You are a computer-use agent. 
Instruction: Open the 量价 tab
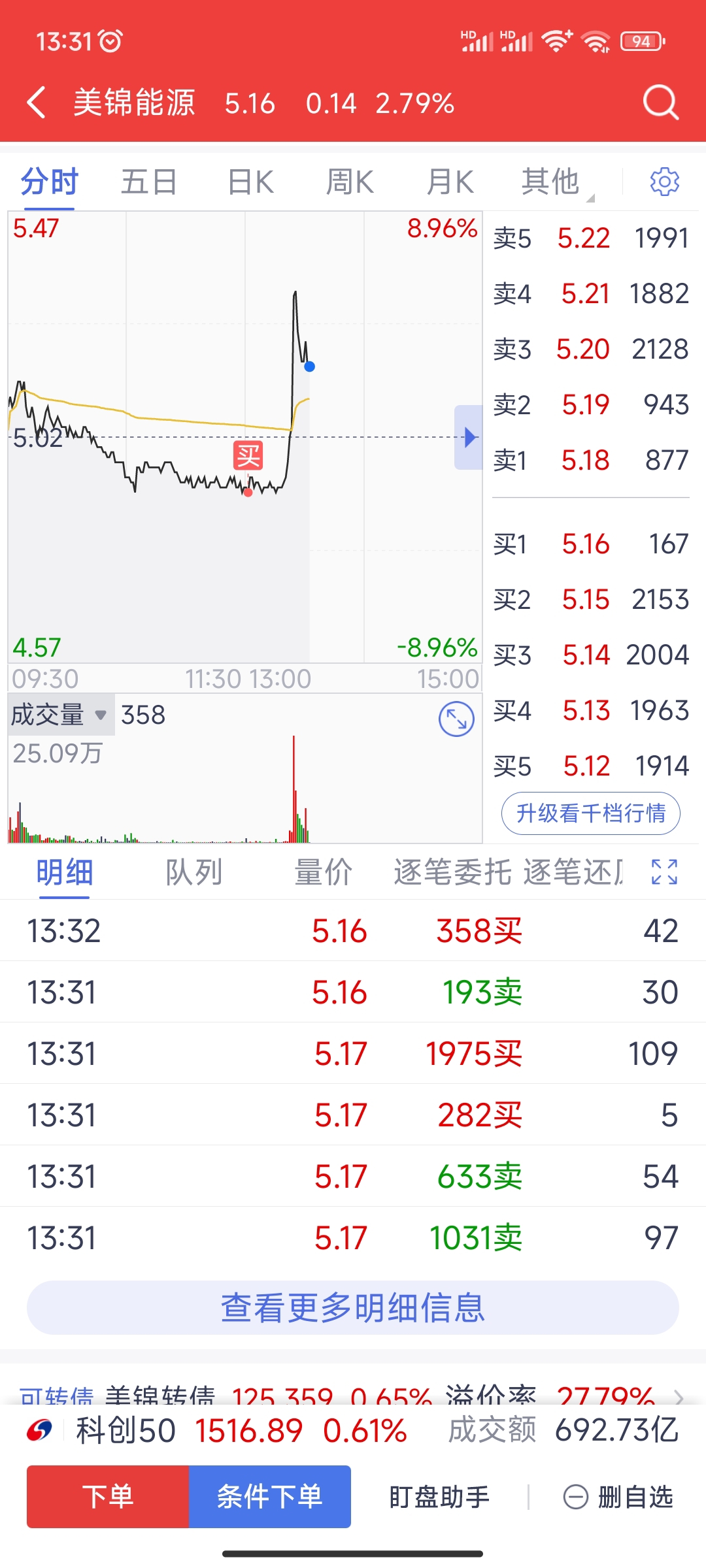[324, 872]
